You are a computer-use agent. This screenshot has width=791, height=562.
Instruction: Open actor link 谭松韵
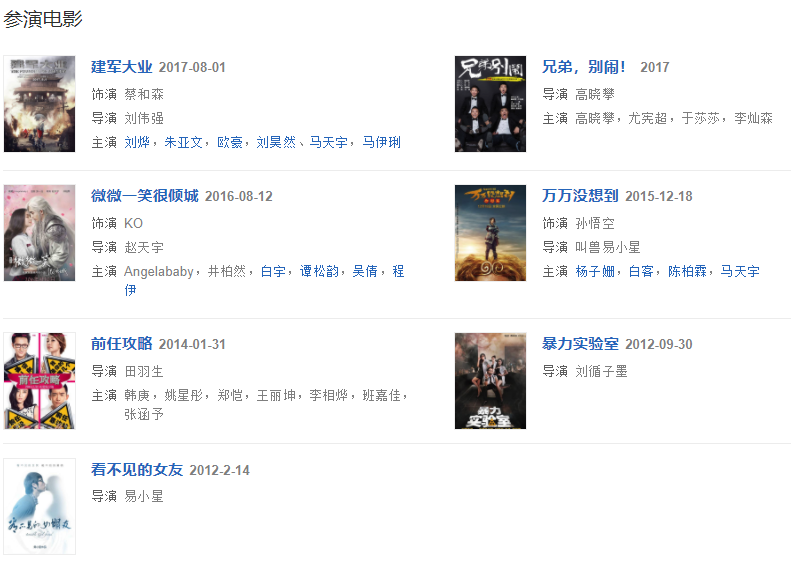coord(319,272)
